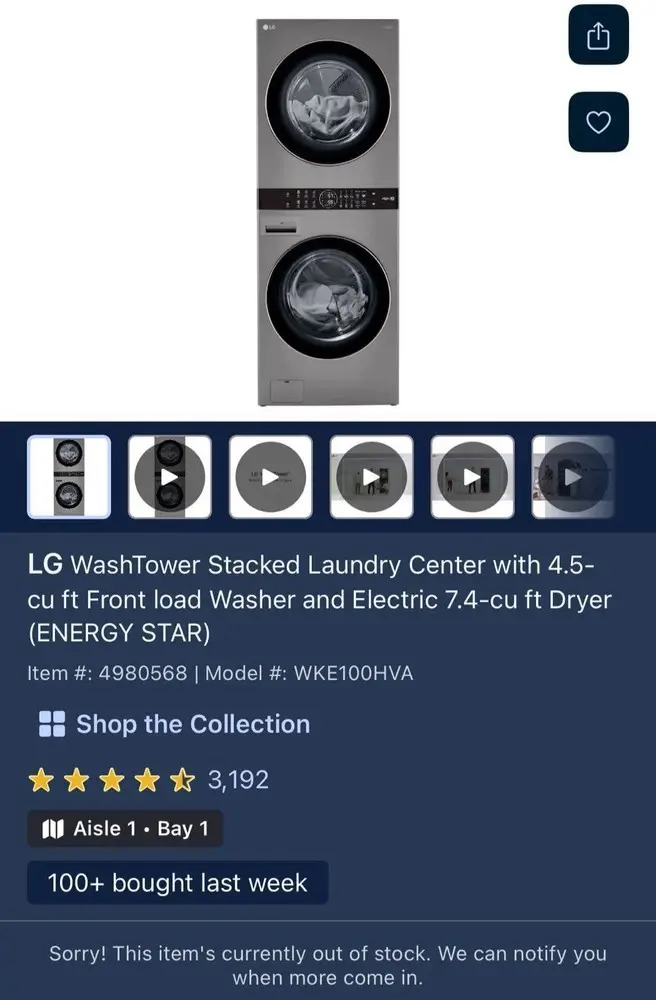Image resolution: width=656 pixels, height=1000 pixels.
Task: Save the product with the heart icon
Action: click(598, 122)
